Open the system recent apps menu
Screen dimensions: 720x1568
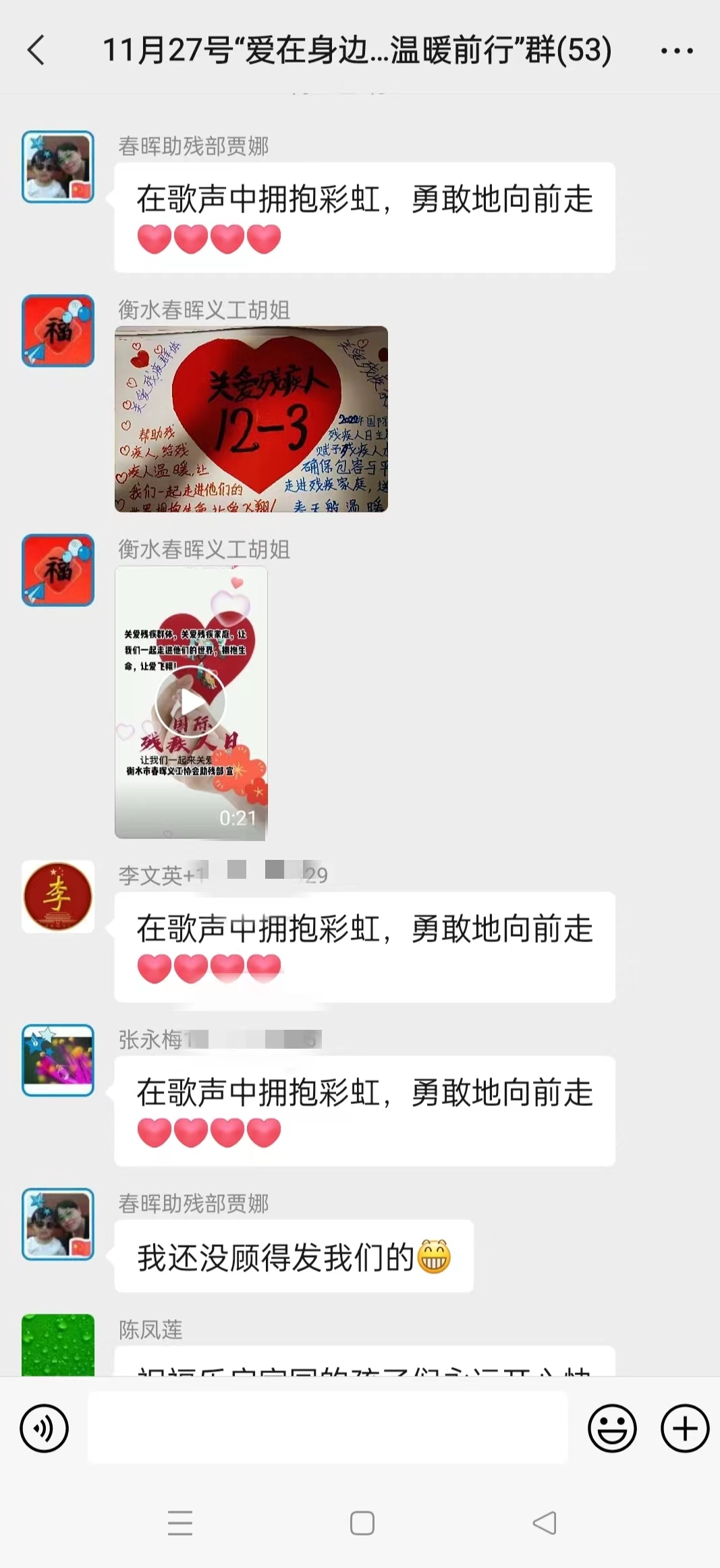180,1523
